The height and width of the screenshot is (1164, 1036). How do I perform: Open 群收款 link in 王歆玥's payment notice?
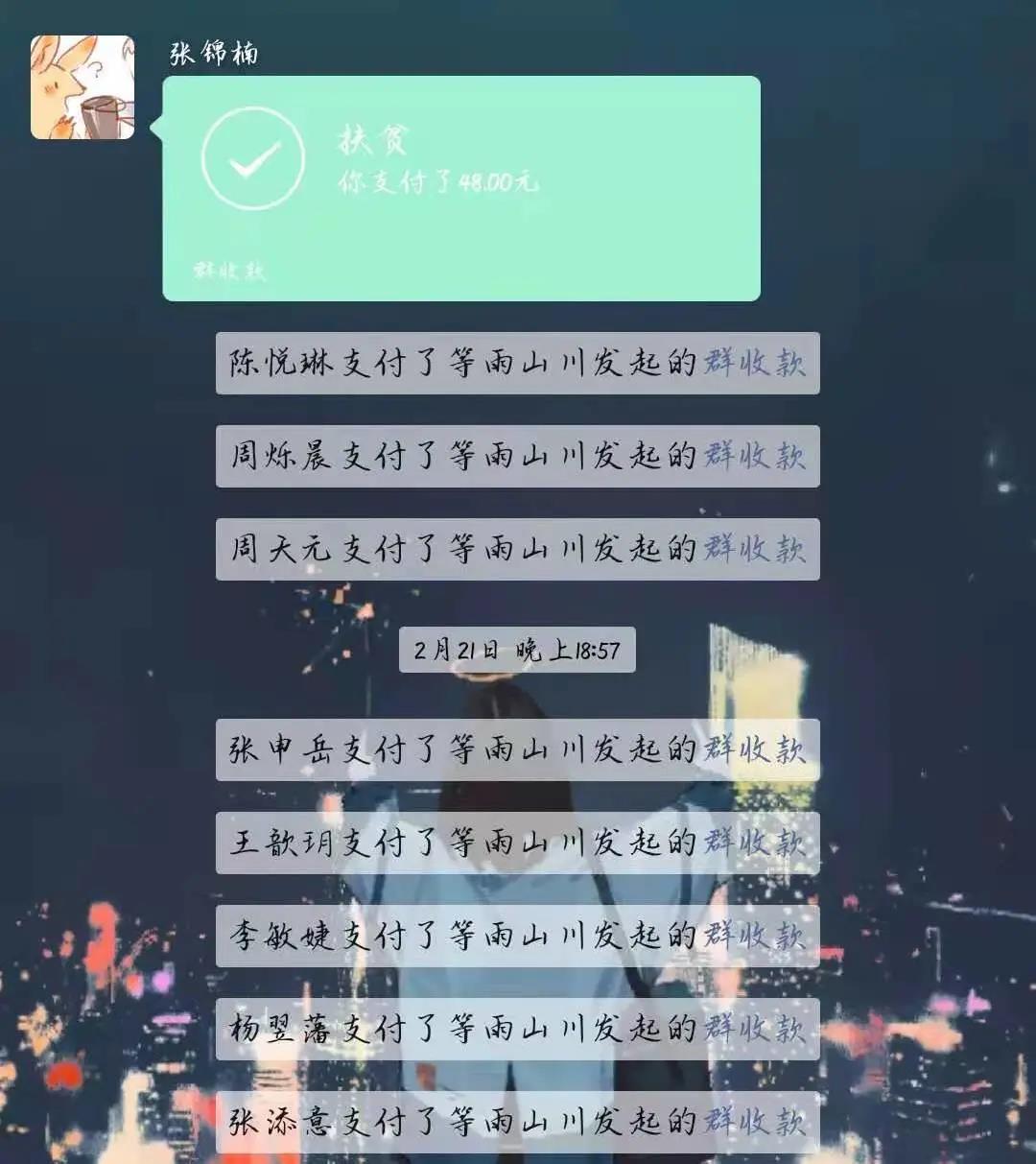click(754, 843)
